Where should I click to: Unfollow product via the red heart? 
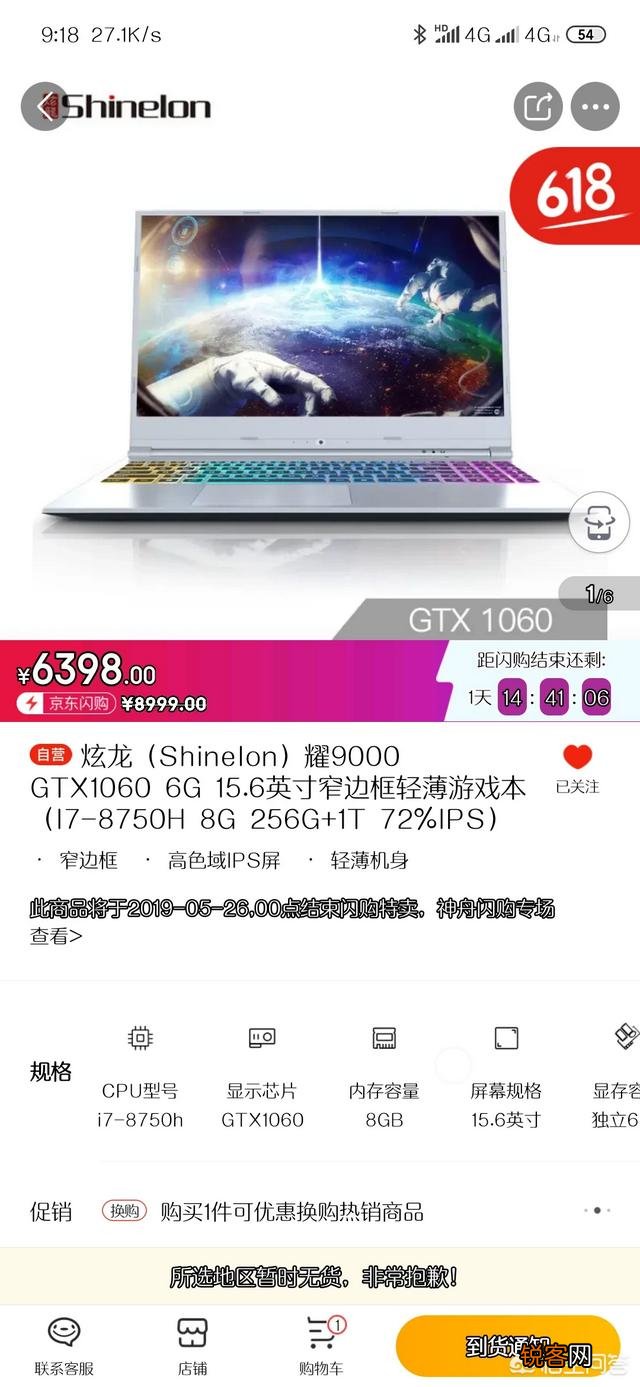point(577,758)
